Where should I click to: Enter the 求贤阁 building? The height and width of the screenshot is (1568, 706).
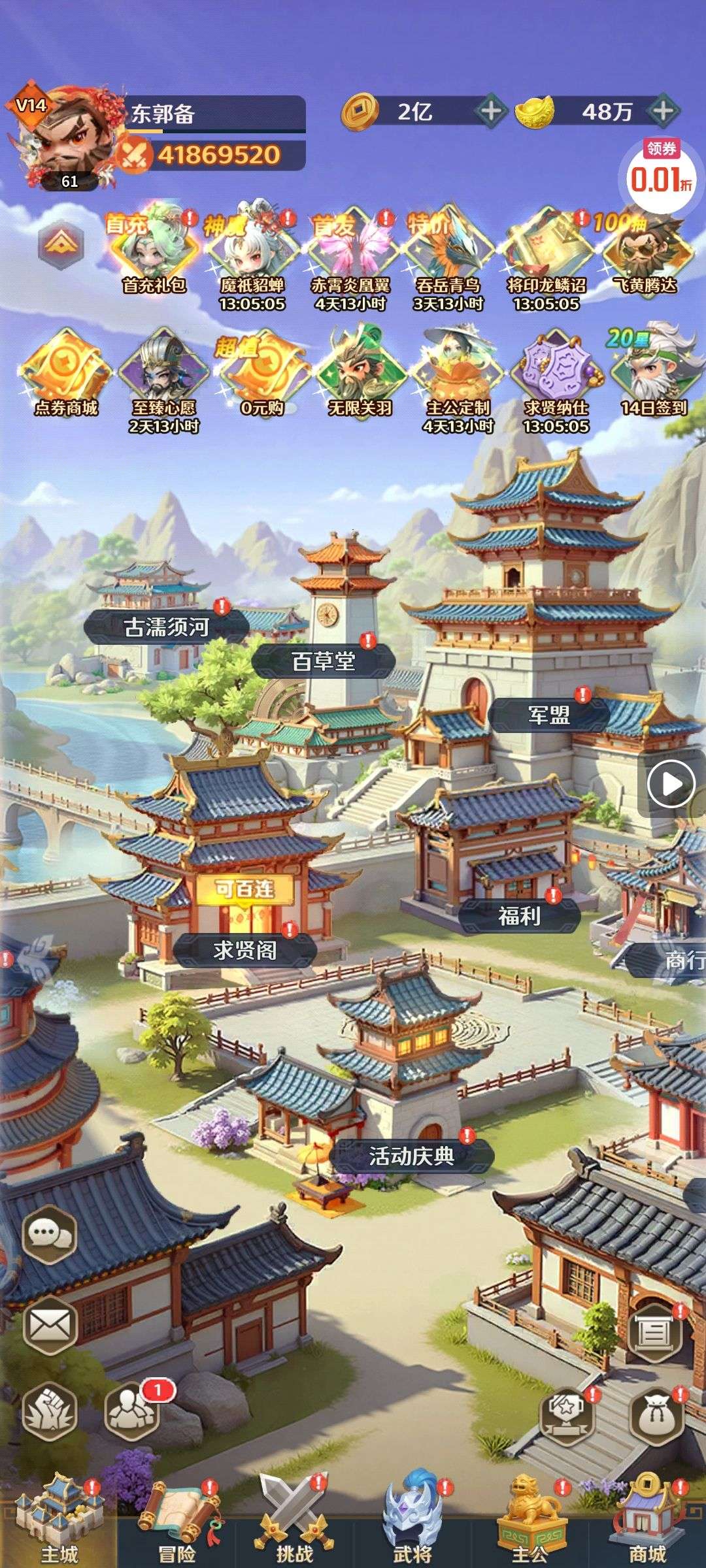(x=244, y=950)
